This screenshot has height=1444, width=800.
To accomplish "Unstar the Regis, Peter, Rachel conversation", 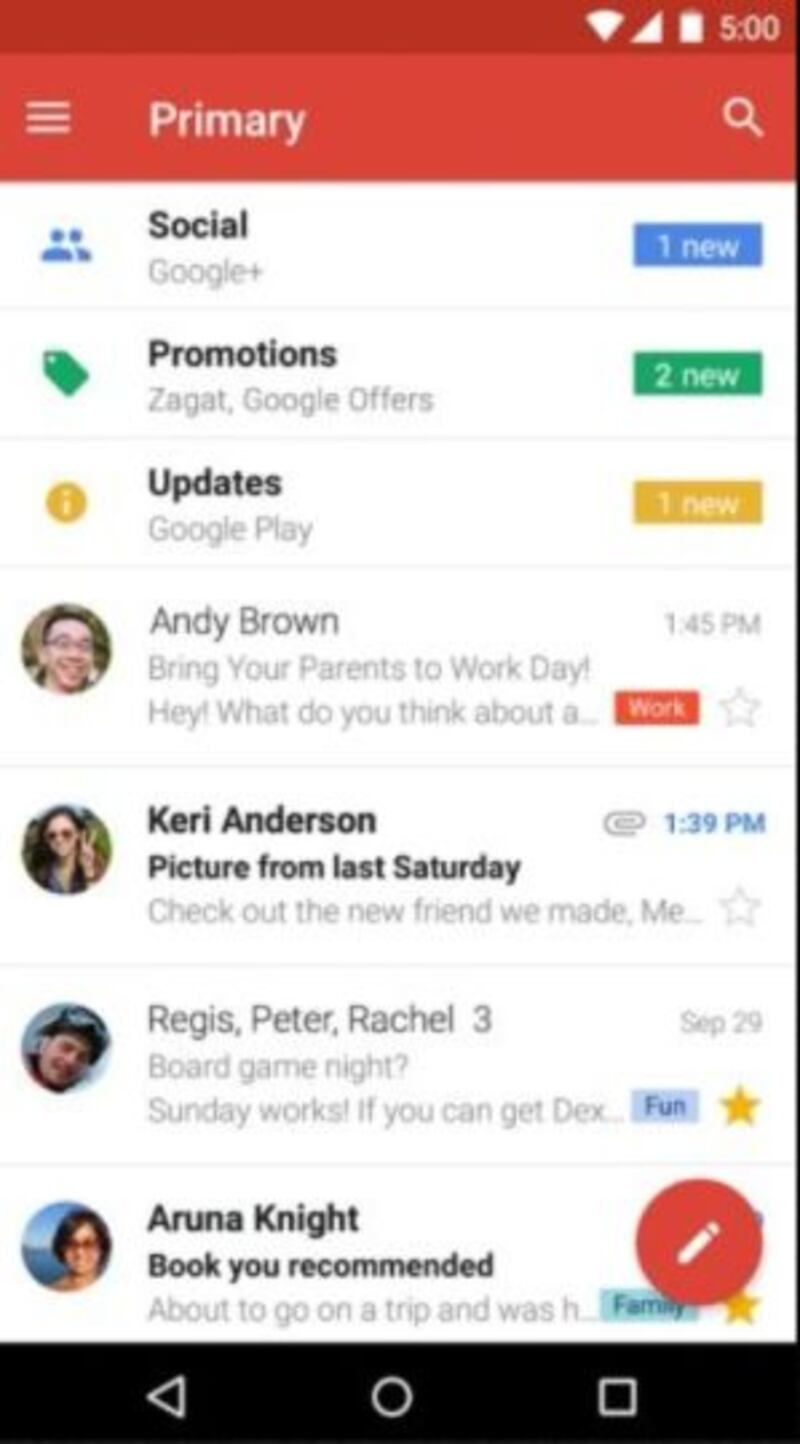I will tap(740, 1107).
